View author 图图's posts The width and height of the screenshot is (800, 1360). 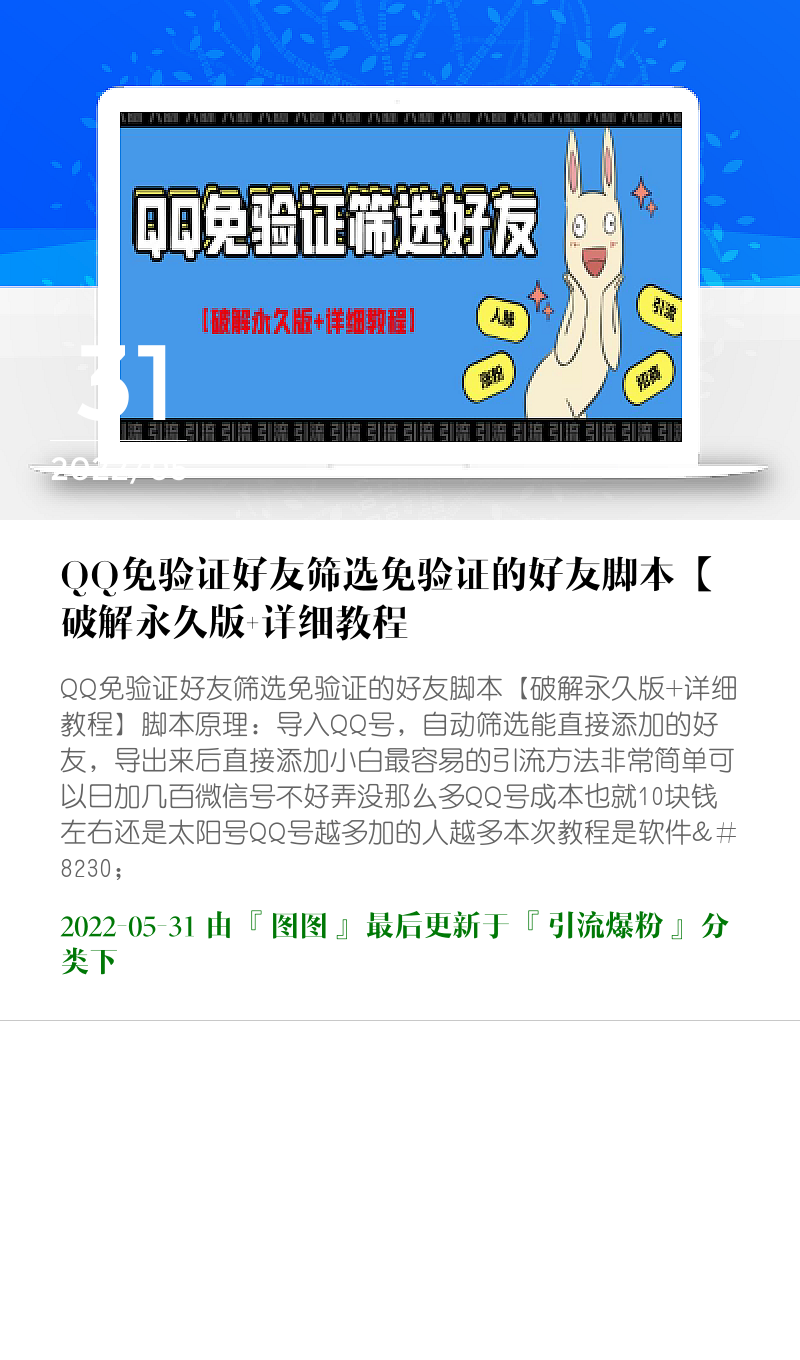pos(300,926)
